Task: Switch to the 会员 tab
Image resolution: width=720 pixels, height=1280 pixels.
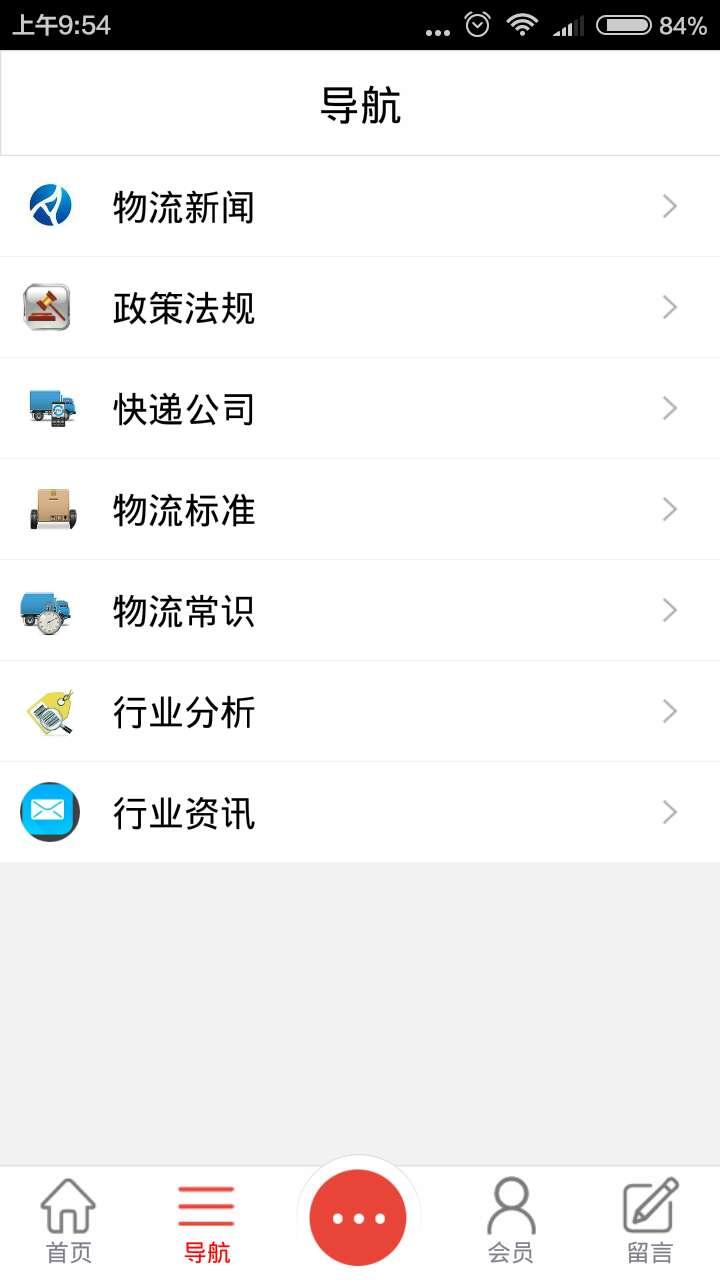Action: coord(511,1221)
